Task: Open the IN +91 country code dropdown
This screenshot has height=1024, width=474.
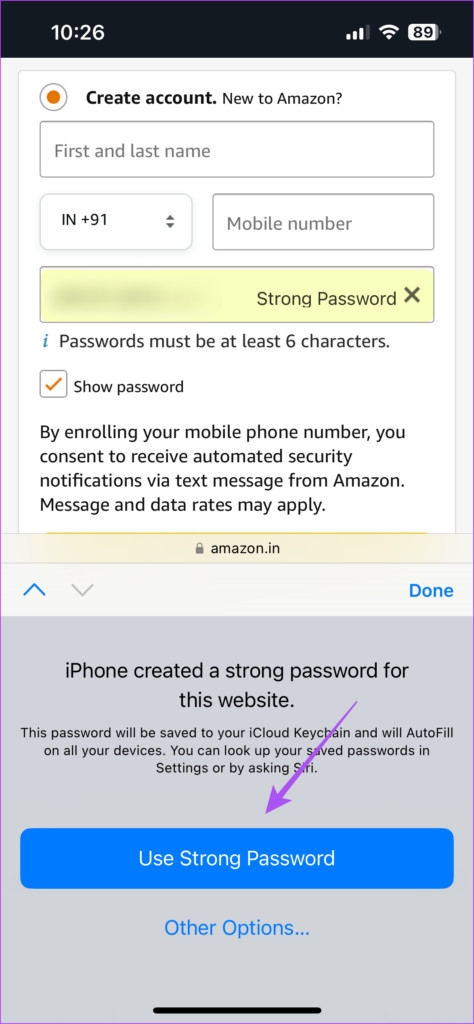Action: pyautogui.click(x=116, y=221)
